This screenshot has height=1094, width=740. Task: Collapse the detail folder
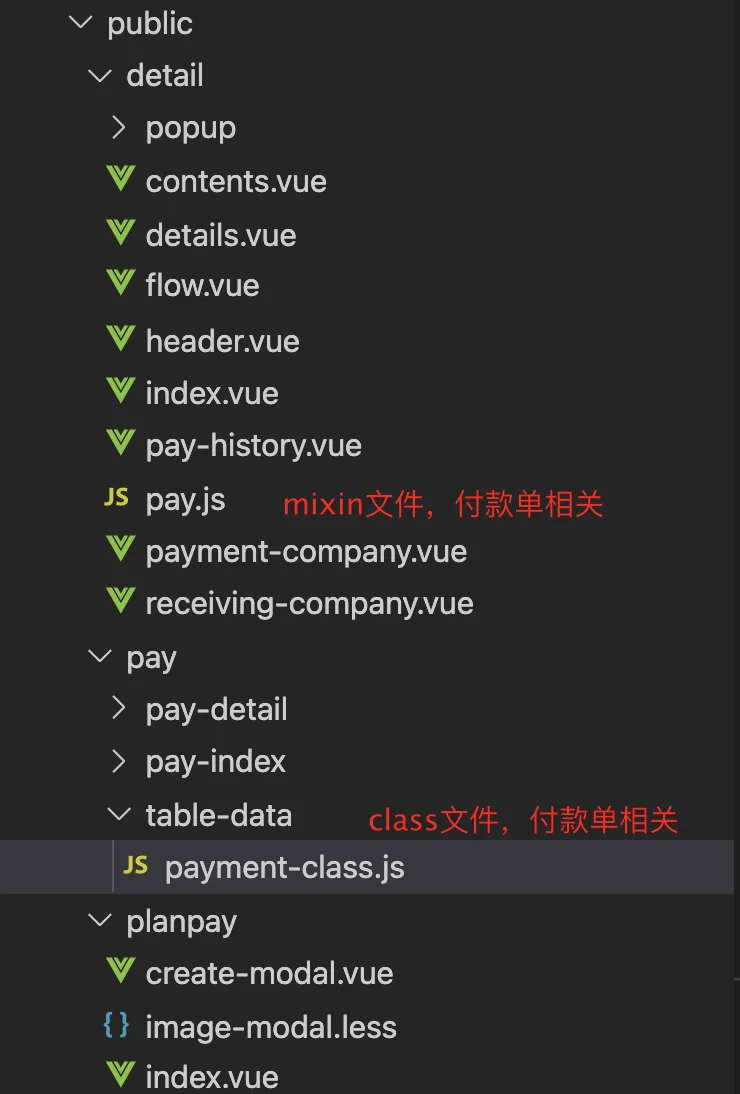(98, 75)
